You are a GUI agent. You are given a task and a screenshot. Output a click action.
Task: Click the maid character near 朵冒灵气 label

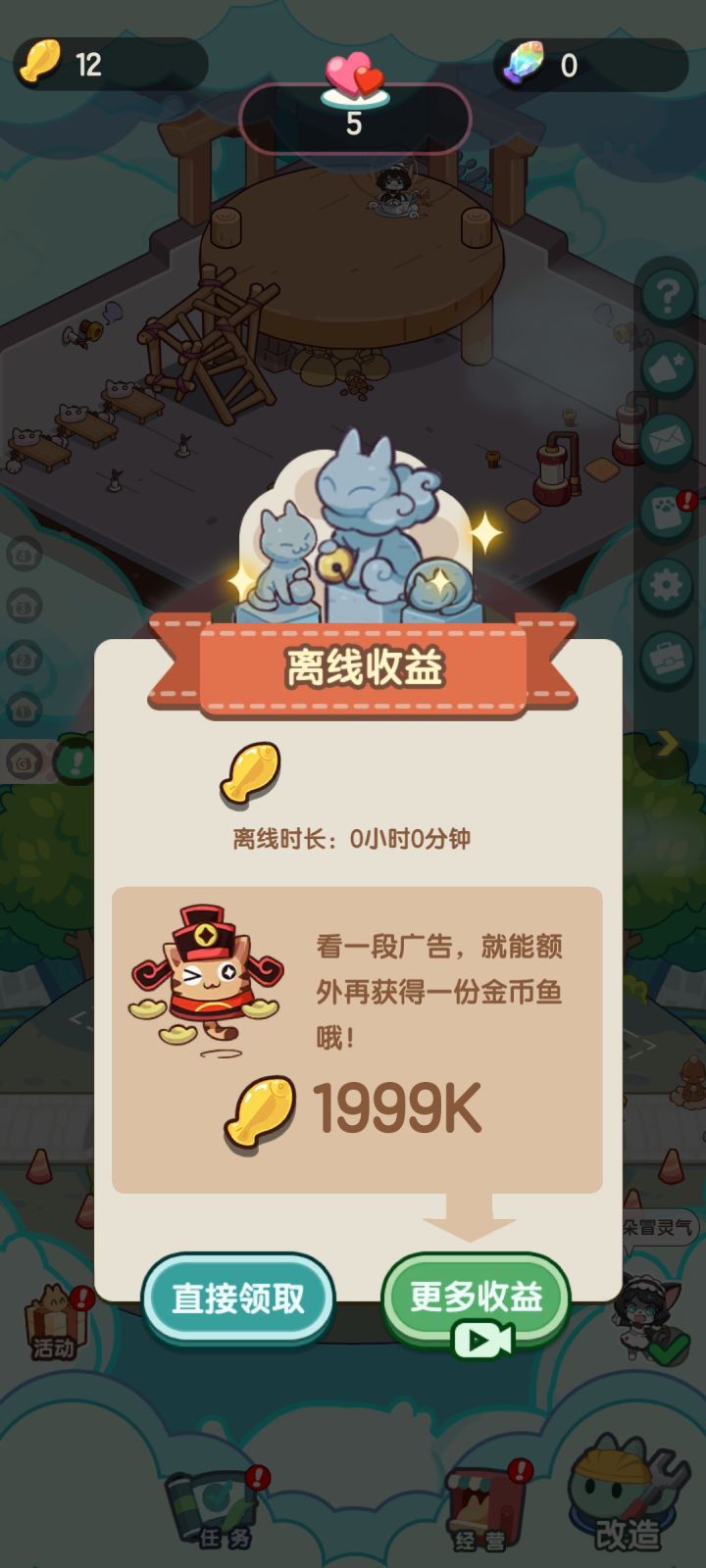642,1313
